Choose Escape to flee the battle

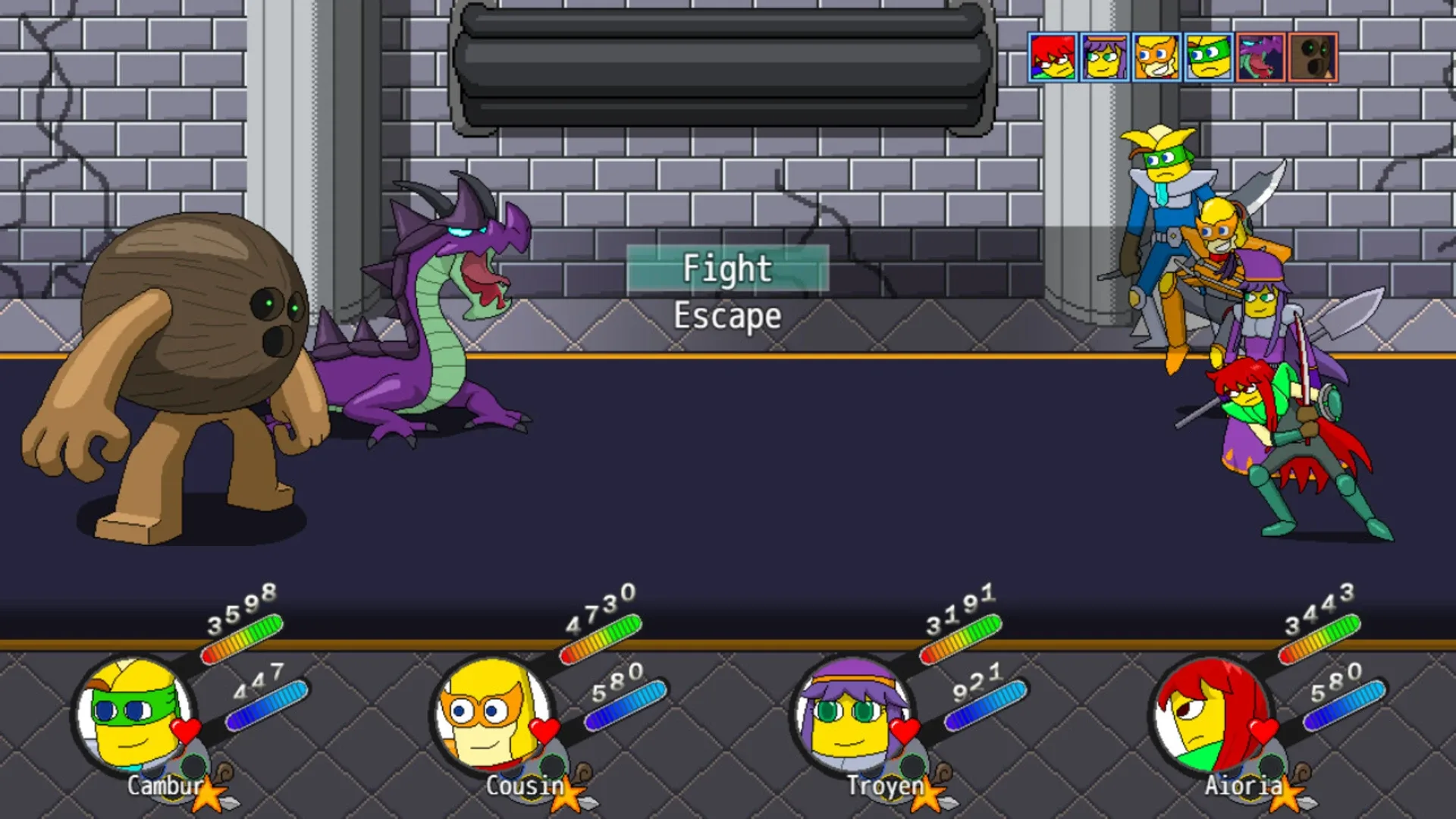[x=727, y=316]
